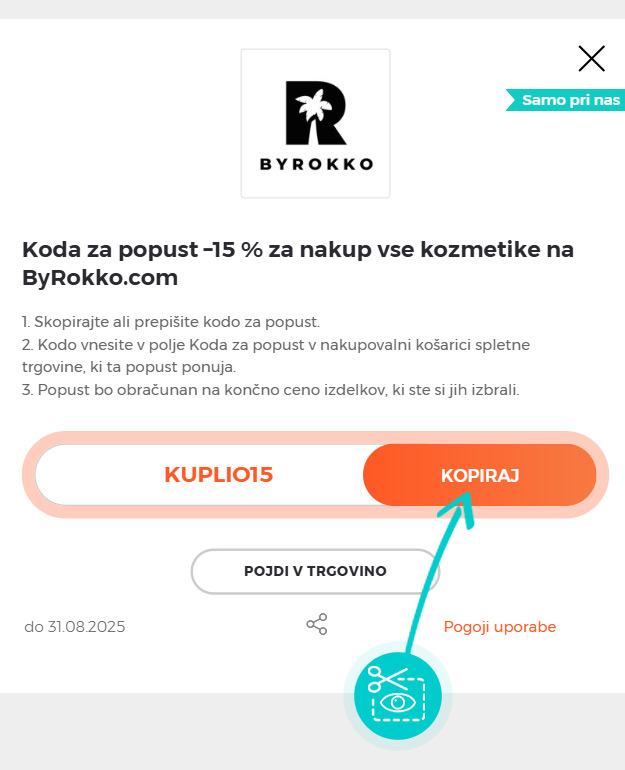
Task: Copy the KUPLIO15 discount code
Action: click(480, 475)
